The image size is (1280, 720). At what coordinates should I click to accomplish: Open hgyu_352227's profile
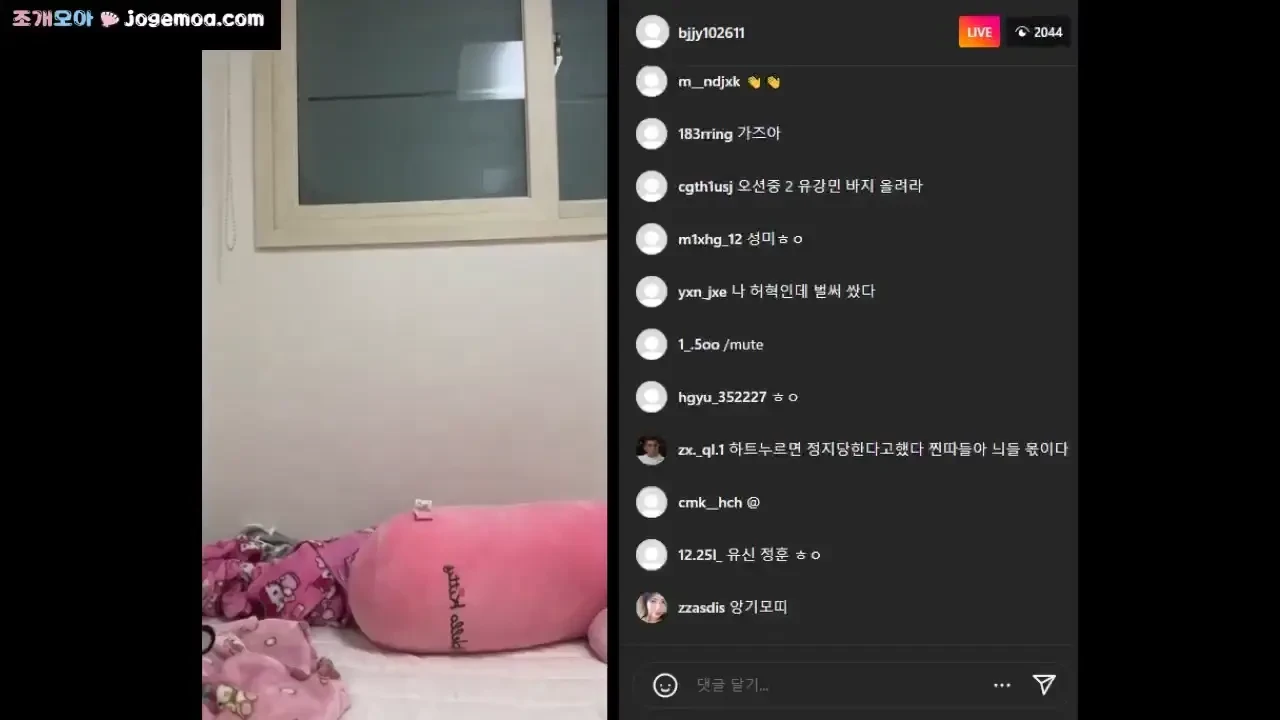click(x=722, y=397)
